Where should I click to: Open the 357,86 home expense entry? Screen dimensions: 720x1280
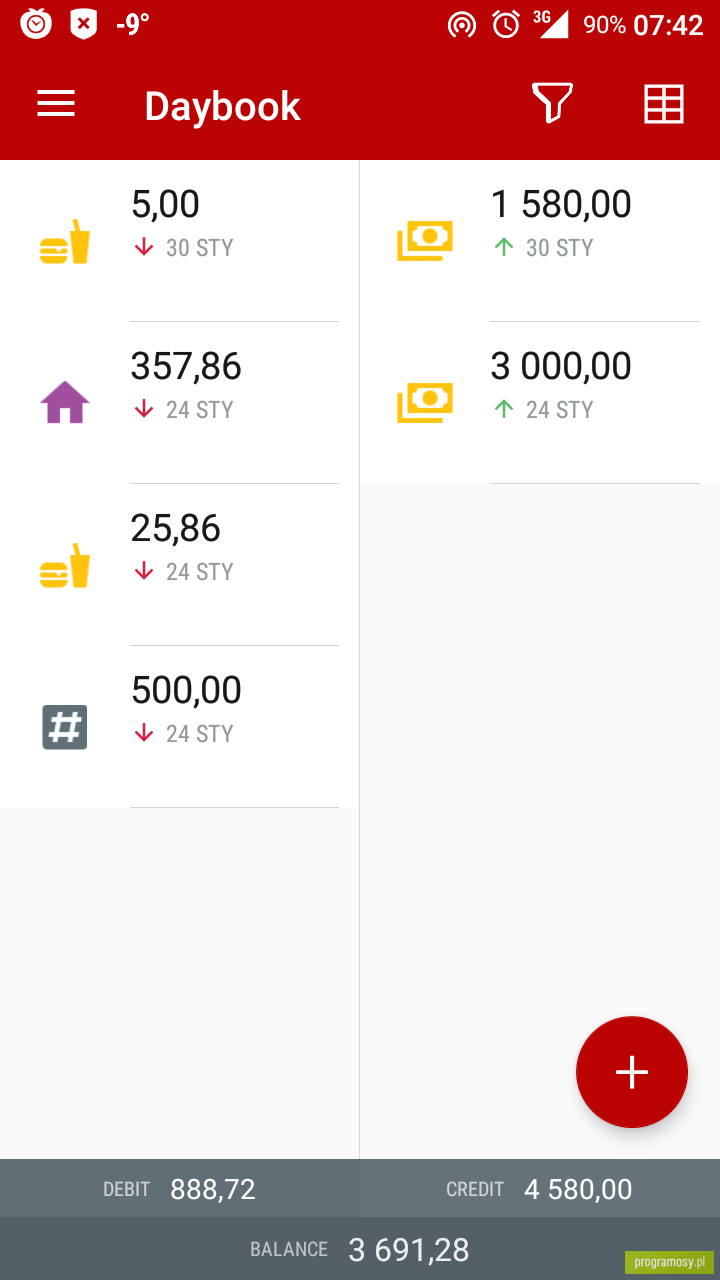click(180, 403)
